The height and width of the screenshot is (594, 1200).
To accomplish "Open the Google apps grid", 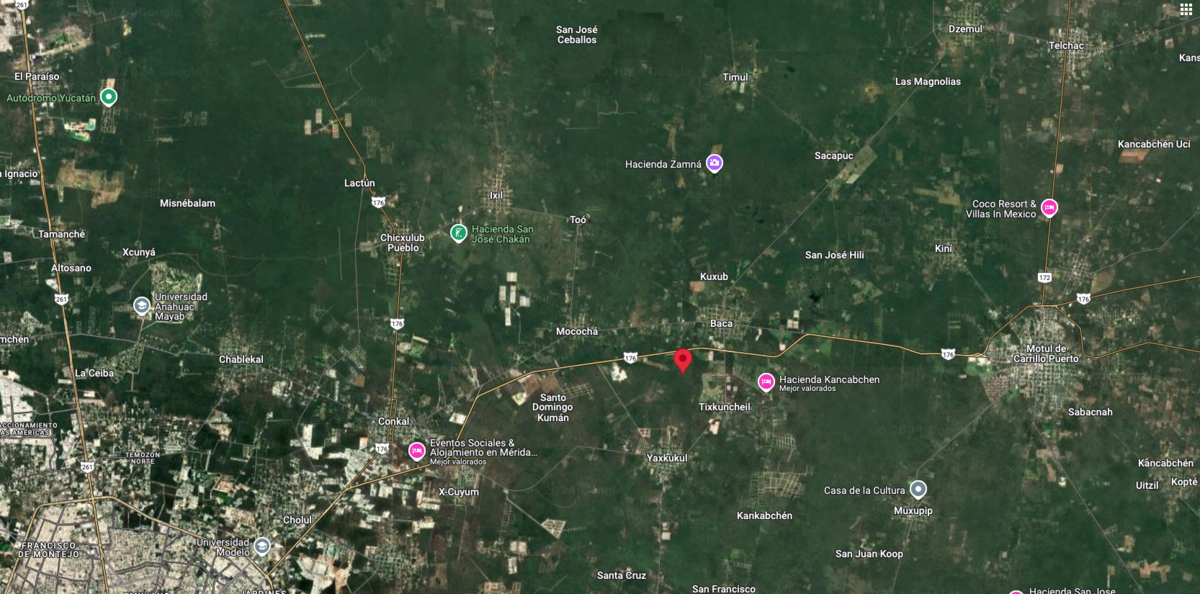I will (x=1185, y=10).
